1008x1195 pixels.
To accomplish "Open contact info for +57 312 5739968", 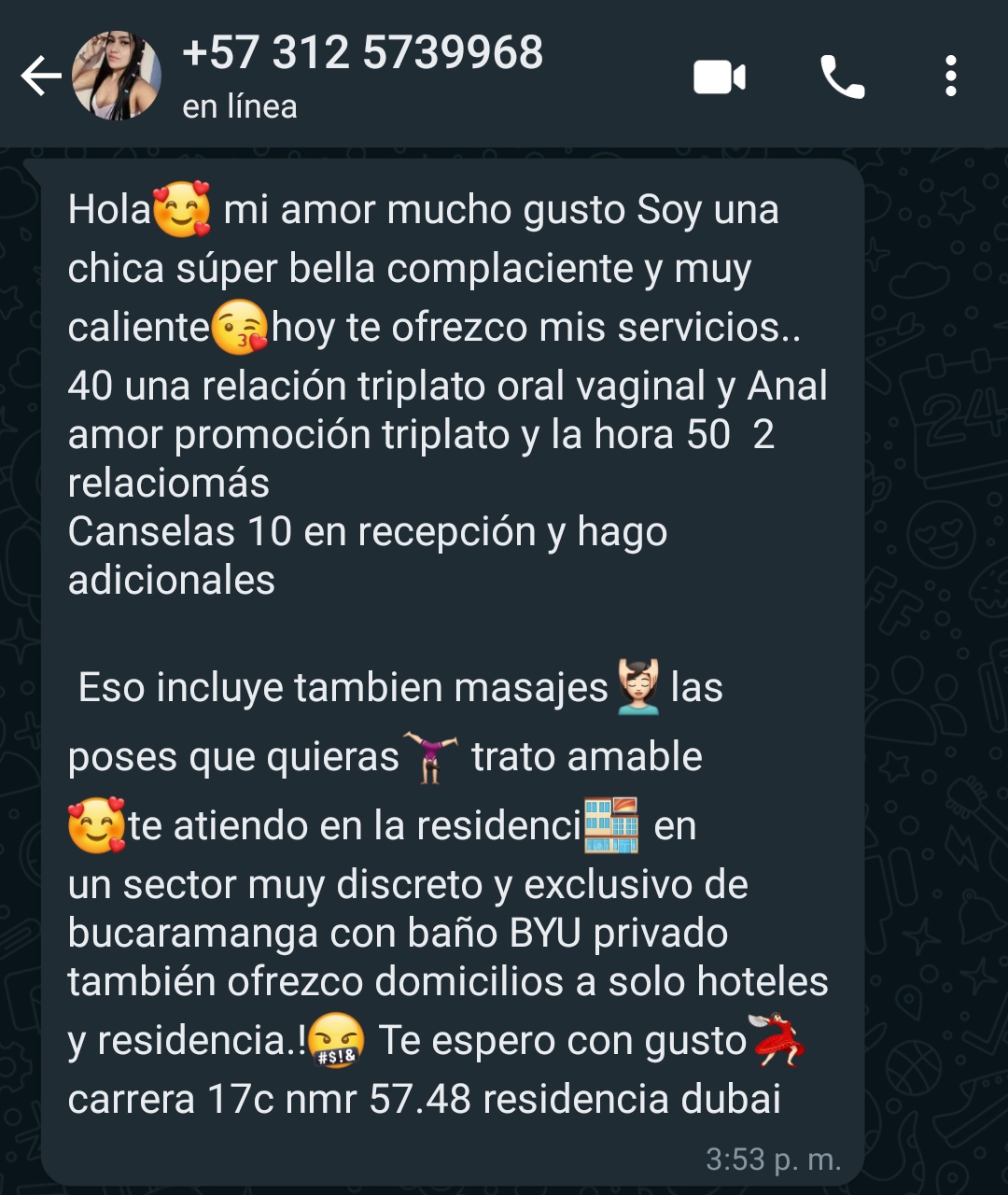I will pyautogui.click(x=362, y=53).
